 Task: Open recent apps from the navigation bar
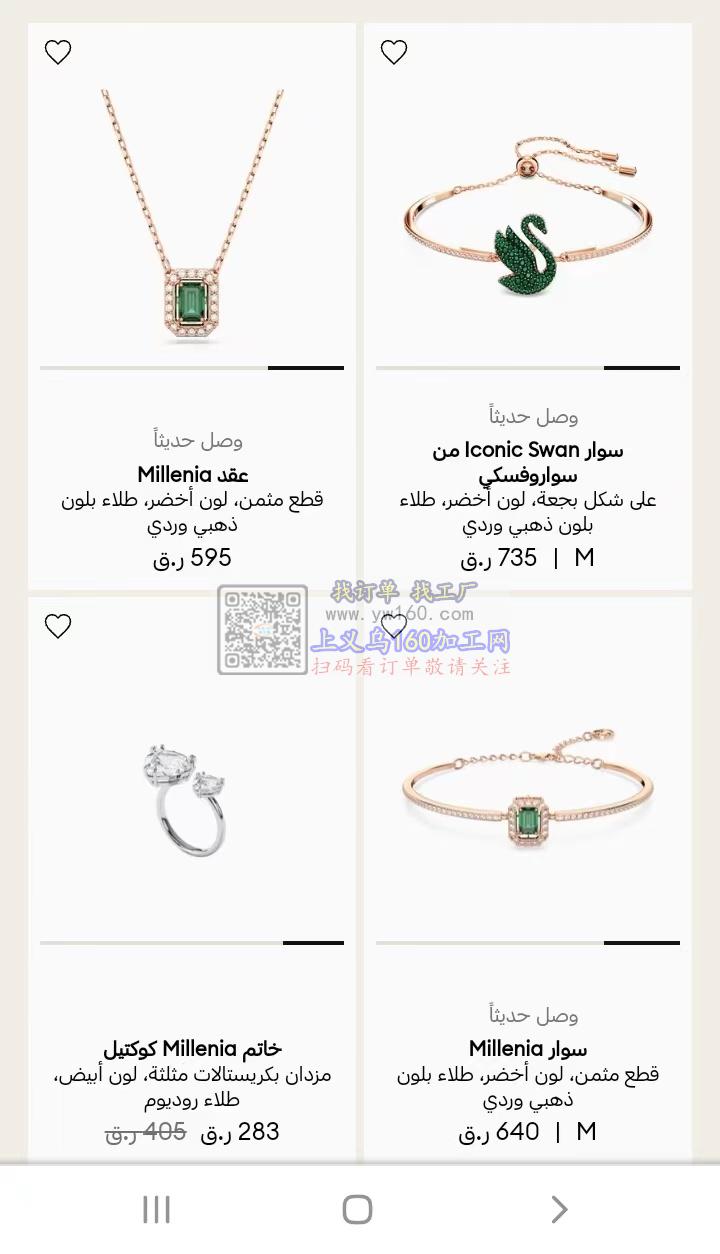(x=156, y=1209)
